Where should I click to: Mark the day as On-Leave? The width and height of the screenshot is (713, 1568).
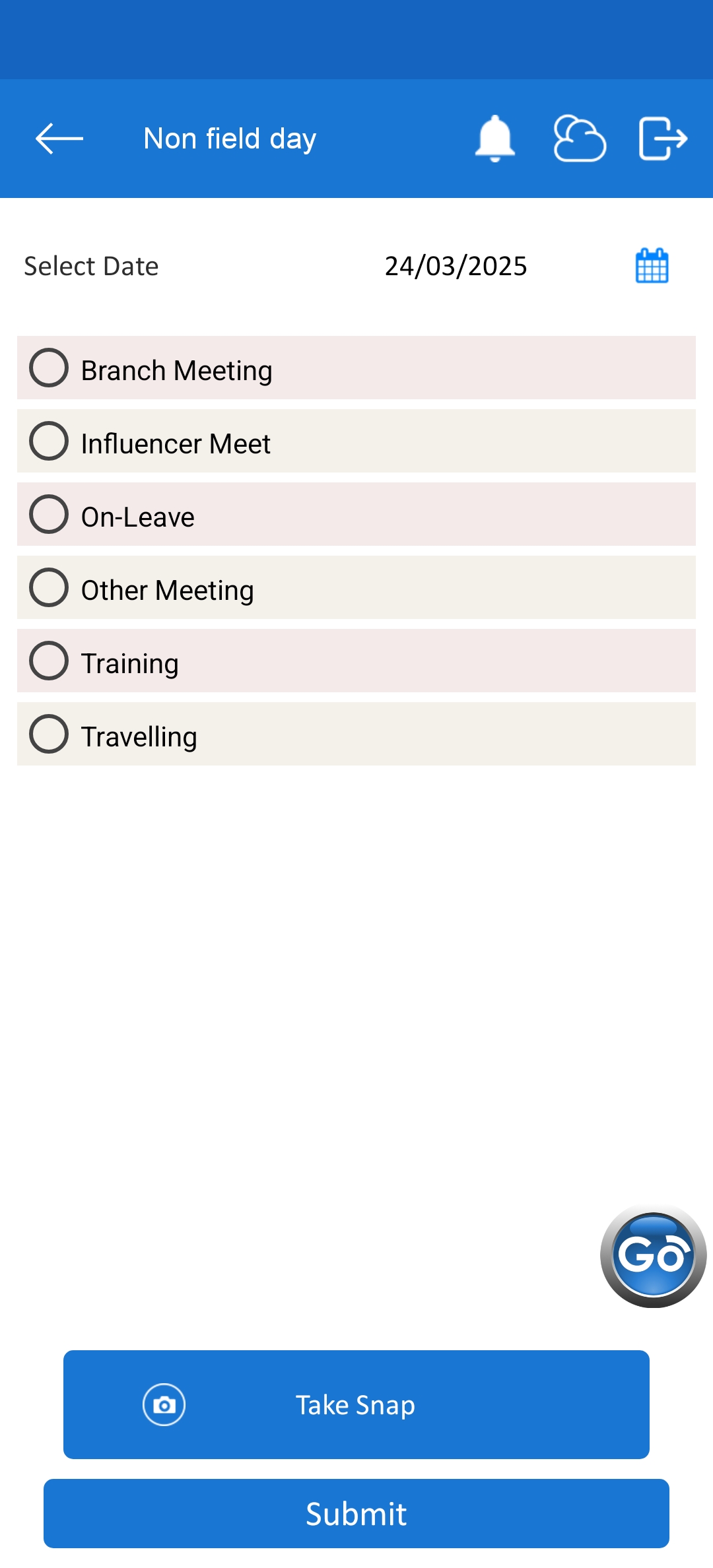coord(49,515)
